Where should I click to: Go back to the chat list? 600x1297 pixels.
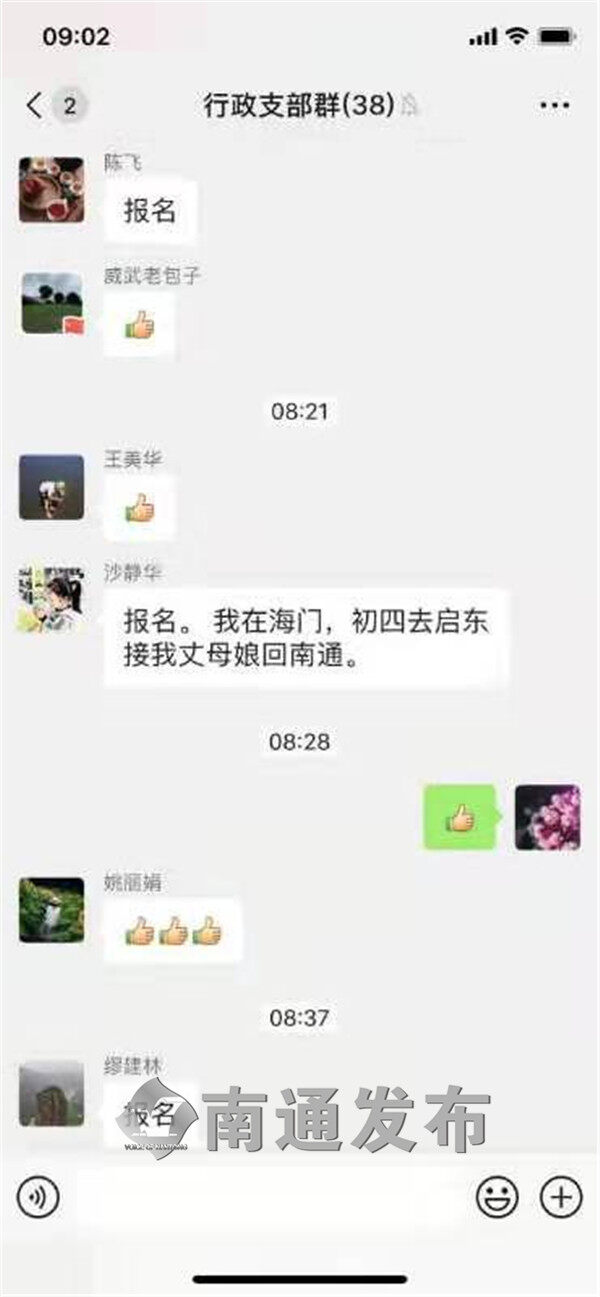(36, 105)
